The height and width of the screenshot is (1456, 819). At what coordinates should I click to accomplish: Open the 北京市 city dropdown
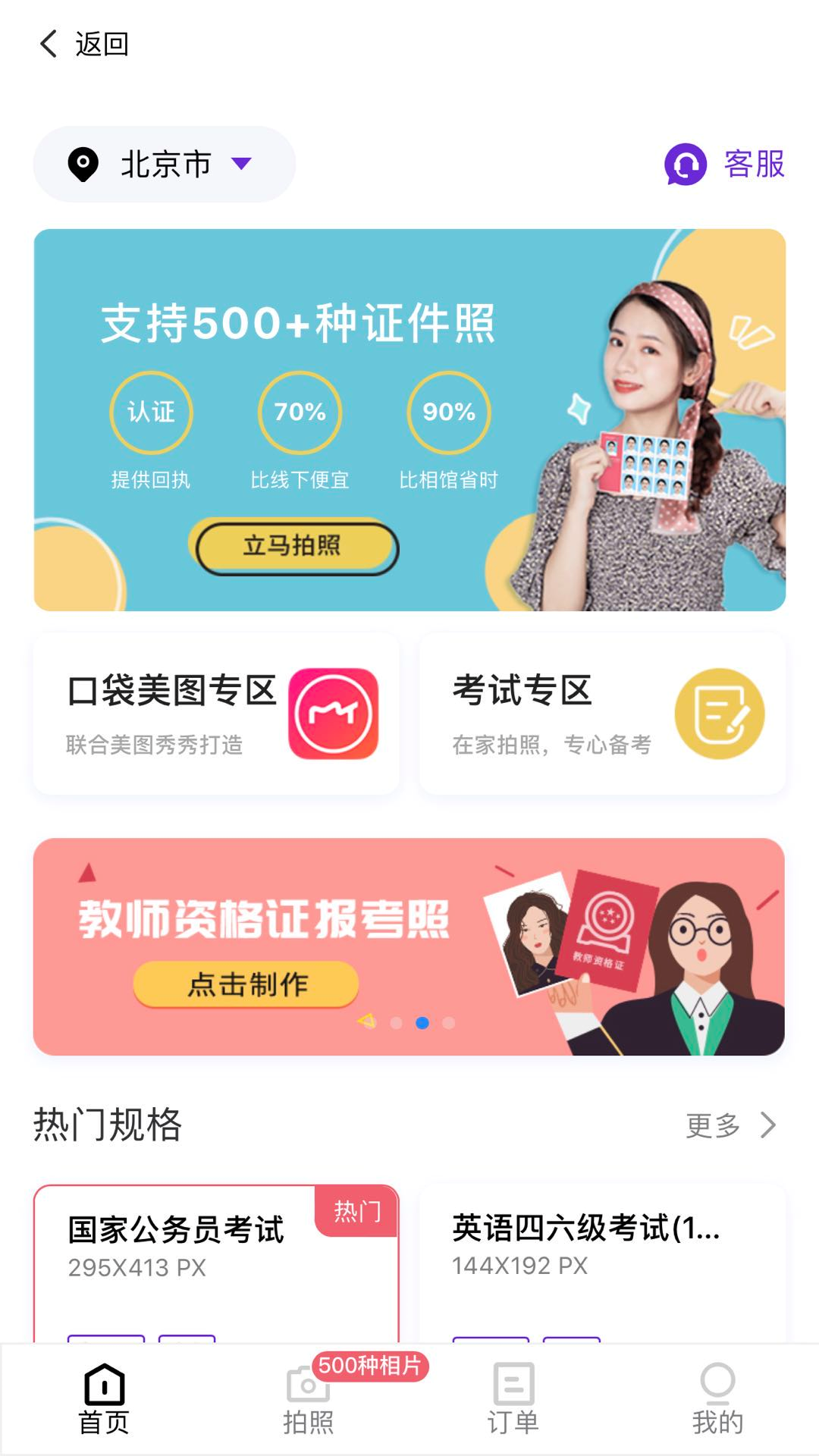pos(164,164)
